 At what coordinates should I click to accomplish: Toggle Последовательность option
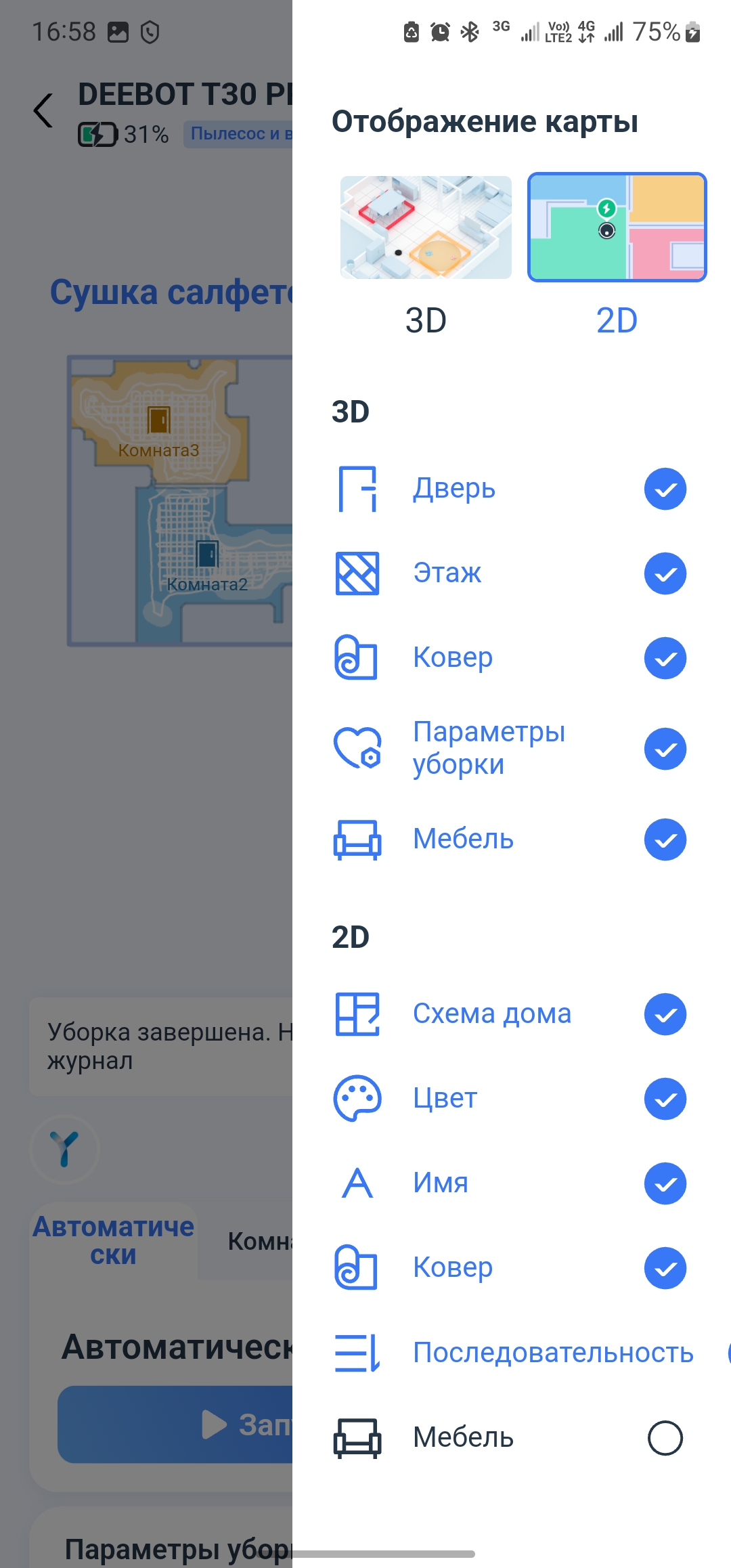727,1353
